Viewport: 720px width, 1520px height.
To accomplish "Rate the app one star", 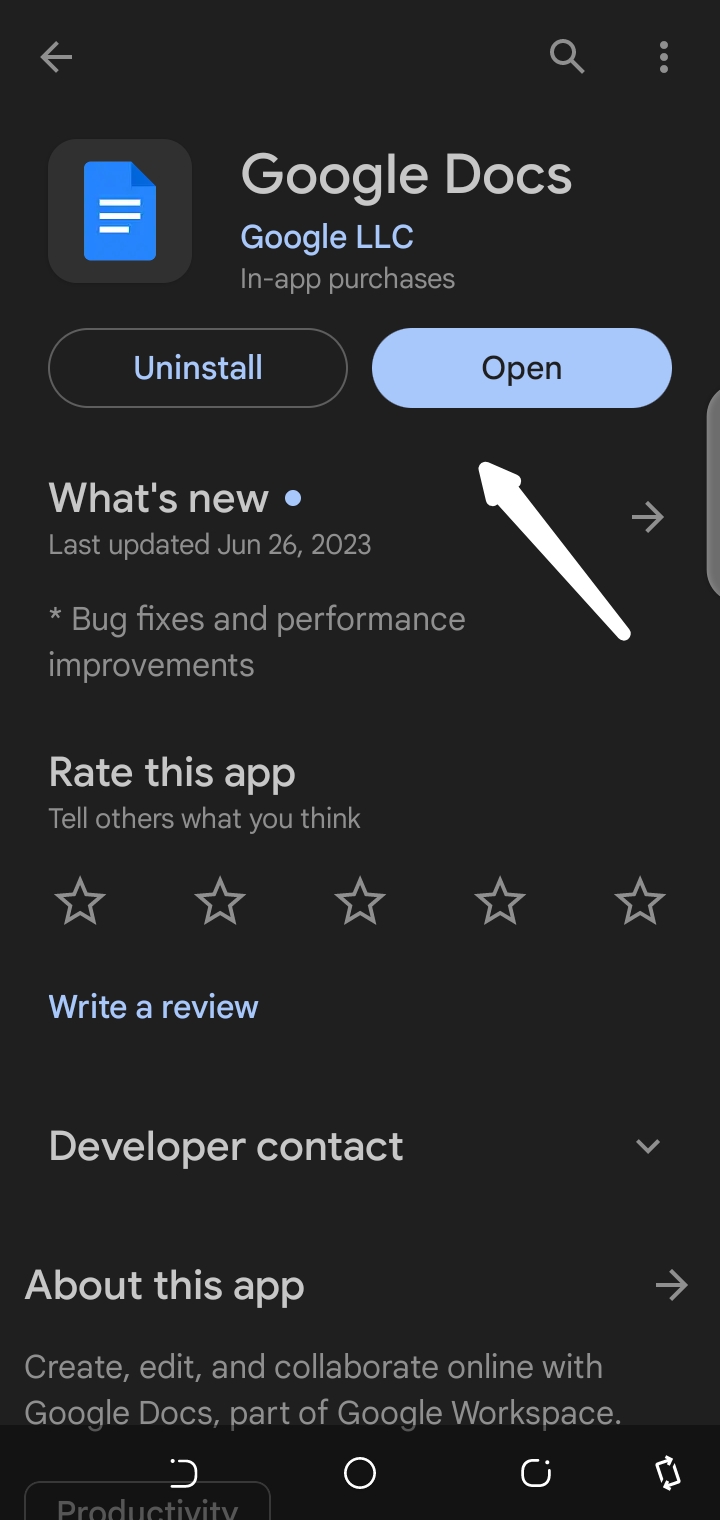I will (x=80, y=902).
